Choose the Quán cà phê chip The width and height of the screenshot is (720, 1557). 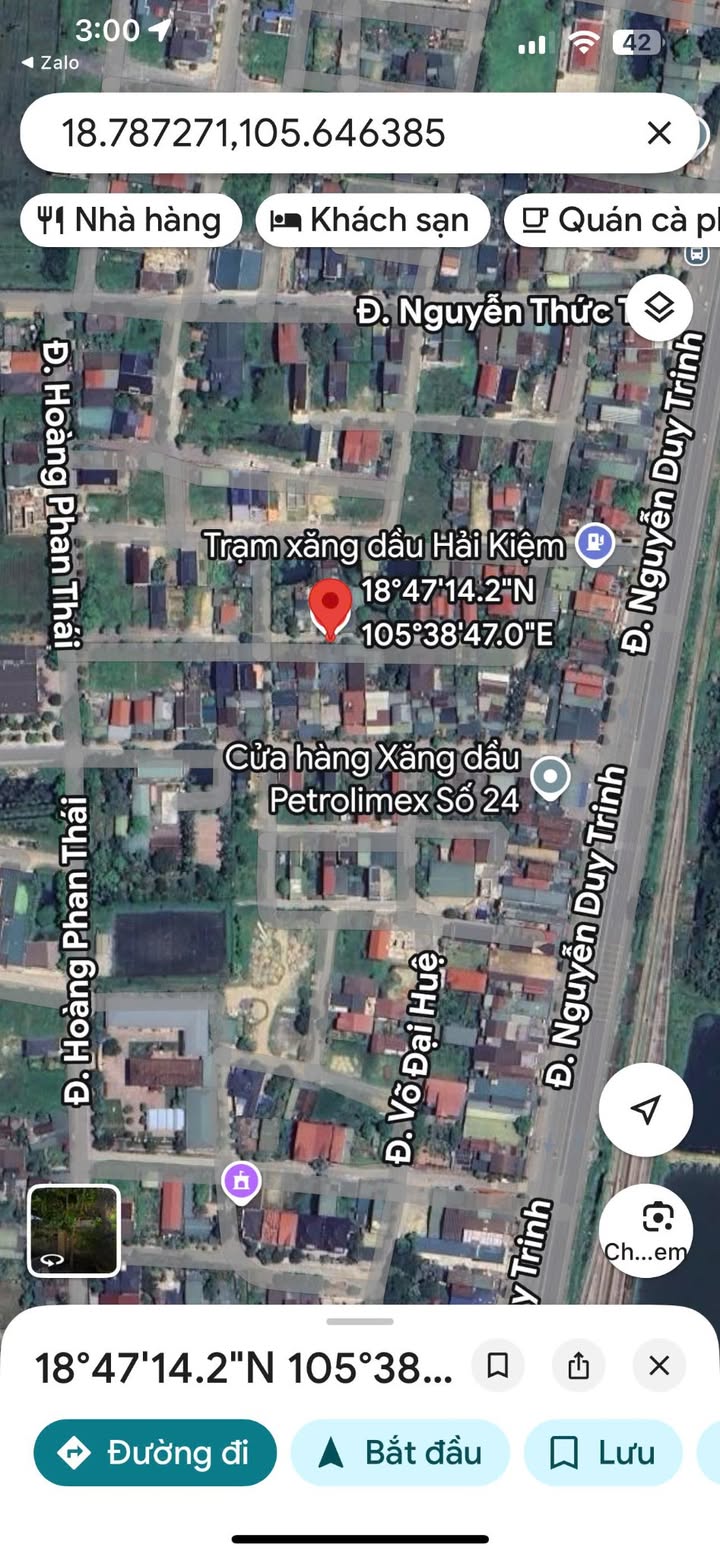pos(612,220)
